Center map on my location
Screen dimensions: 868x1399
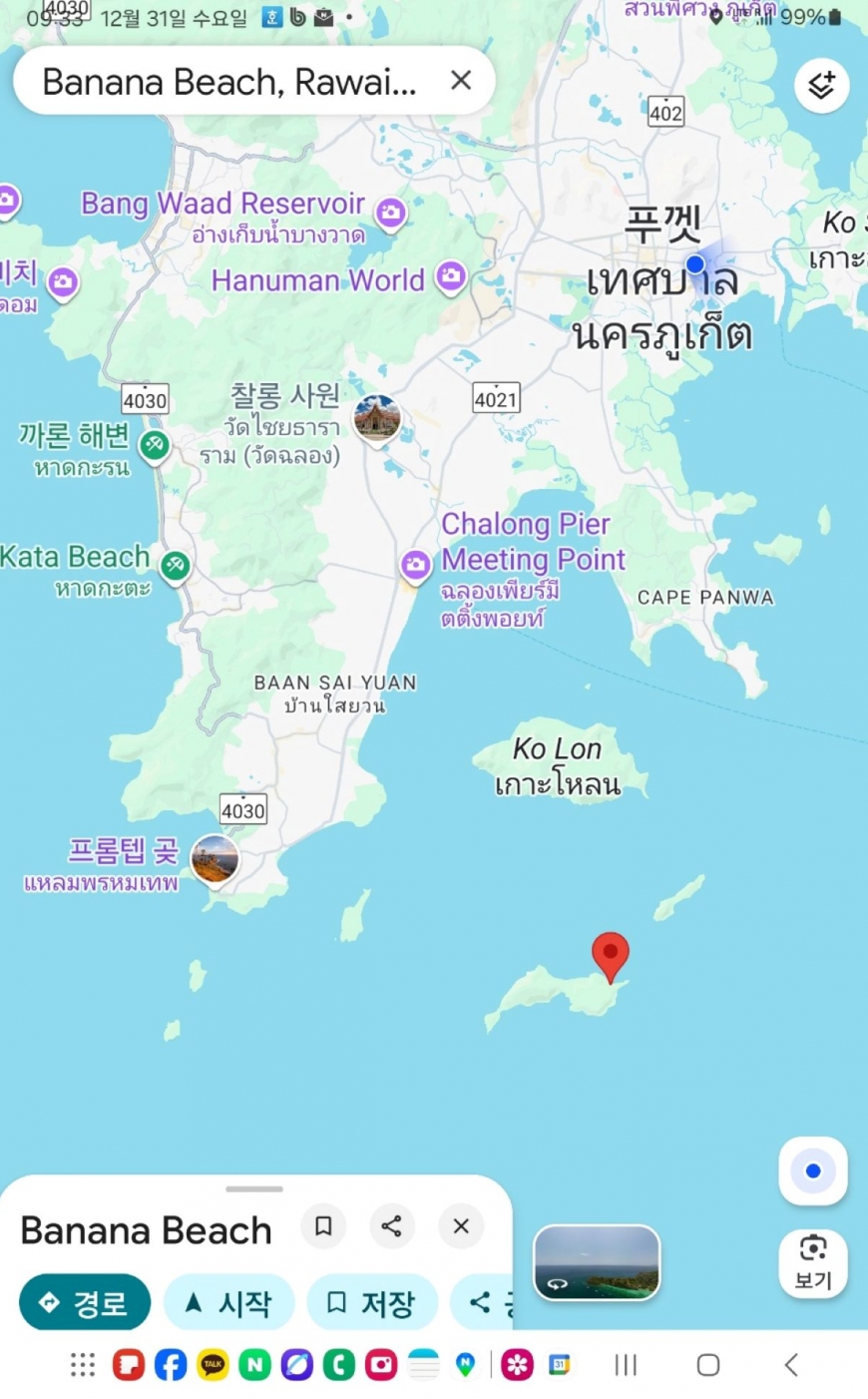pos(813,1170)
